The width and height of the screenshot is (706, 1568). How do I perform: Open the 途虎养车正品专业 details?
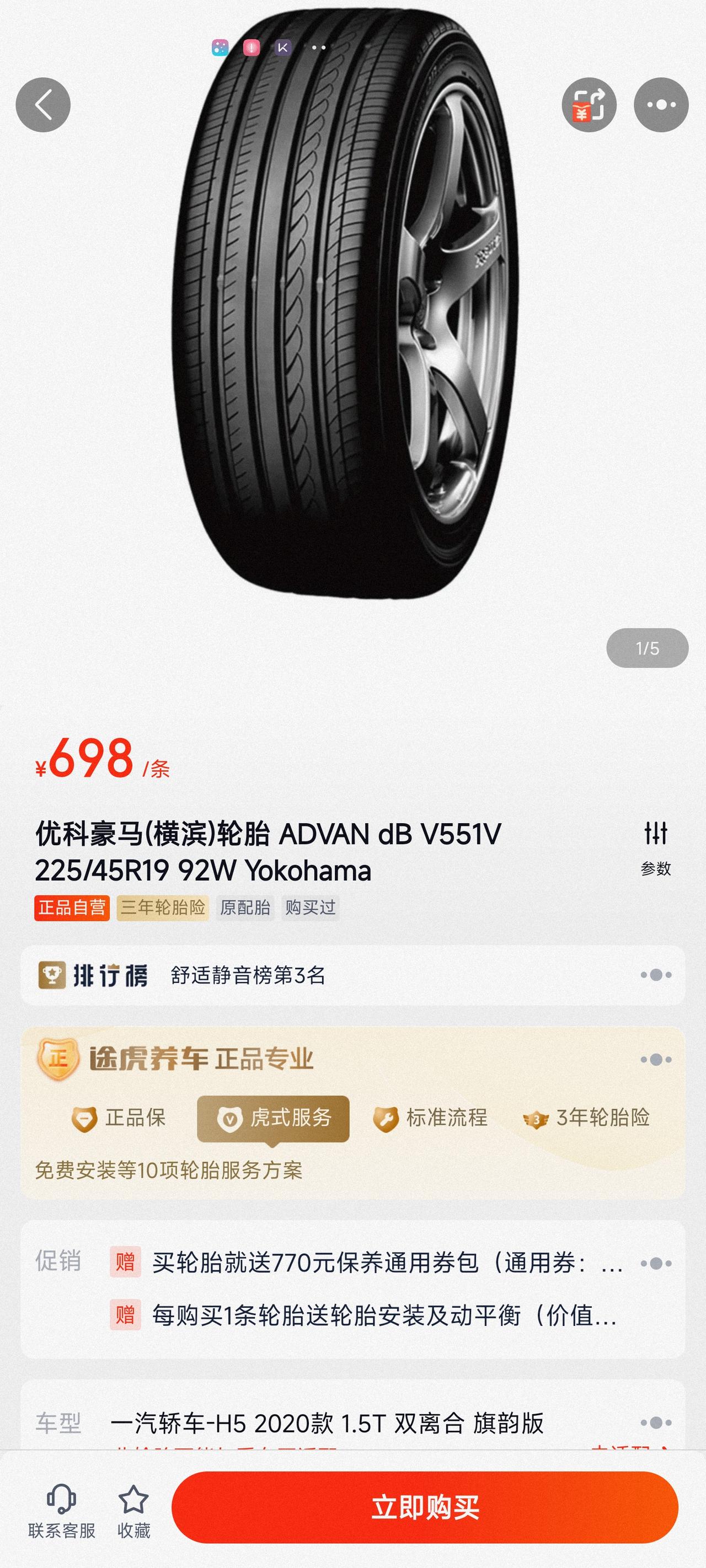point(352,1060)
